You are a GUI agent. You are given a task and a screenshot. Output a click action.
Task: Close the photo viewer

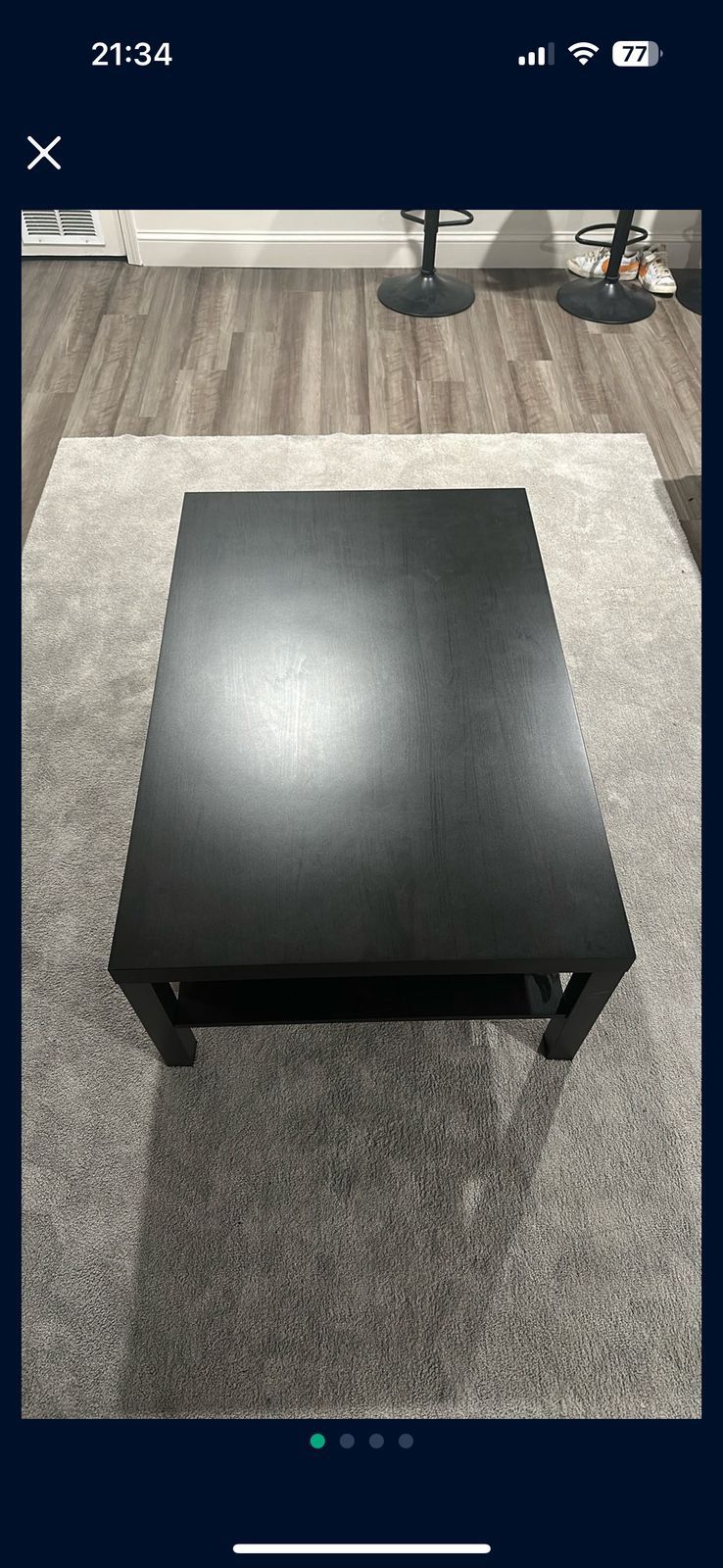44,153
